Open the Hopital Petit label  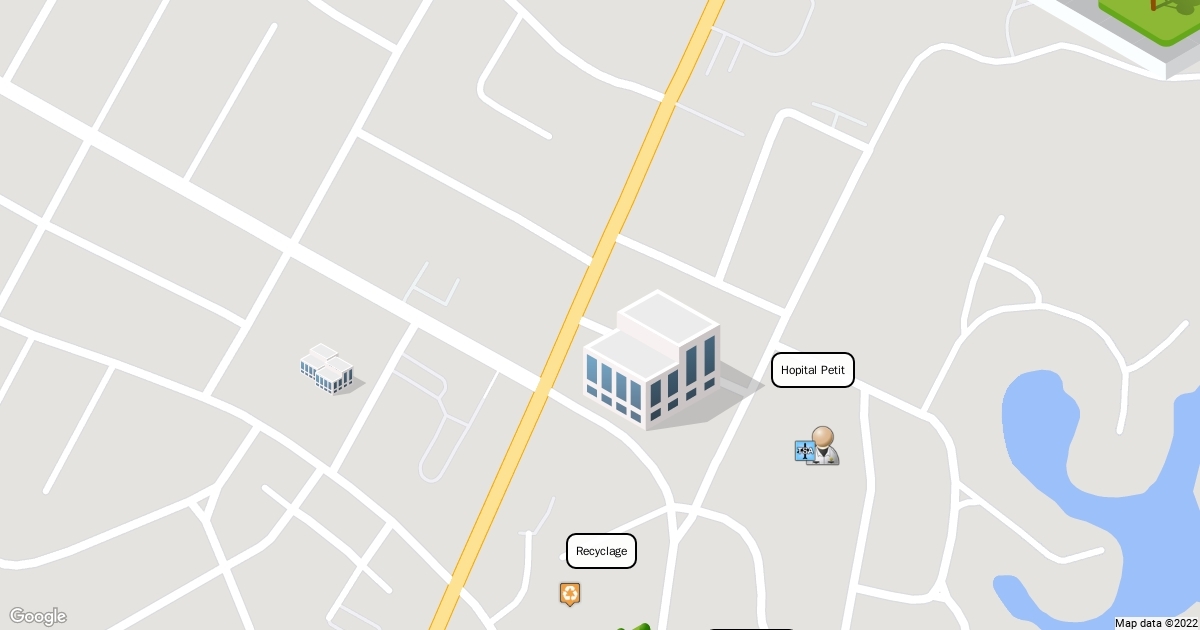point(812,370)
